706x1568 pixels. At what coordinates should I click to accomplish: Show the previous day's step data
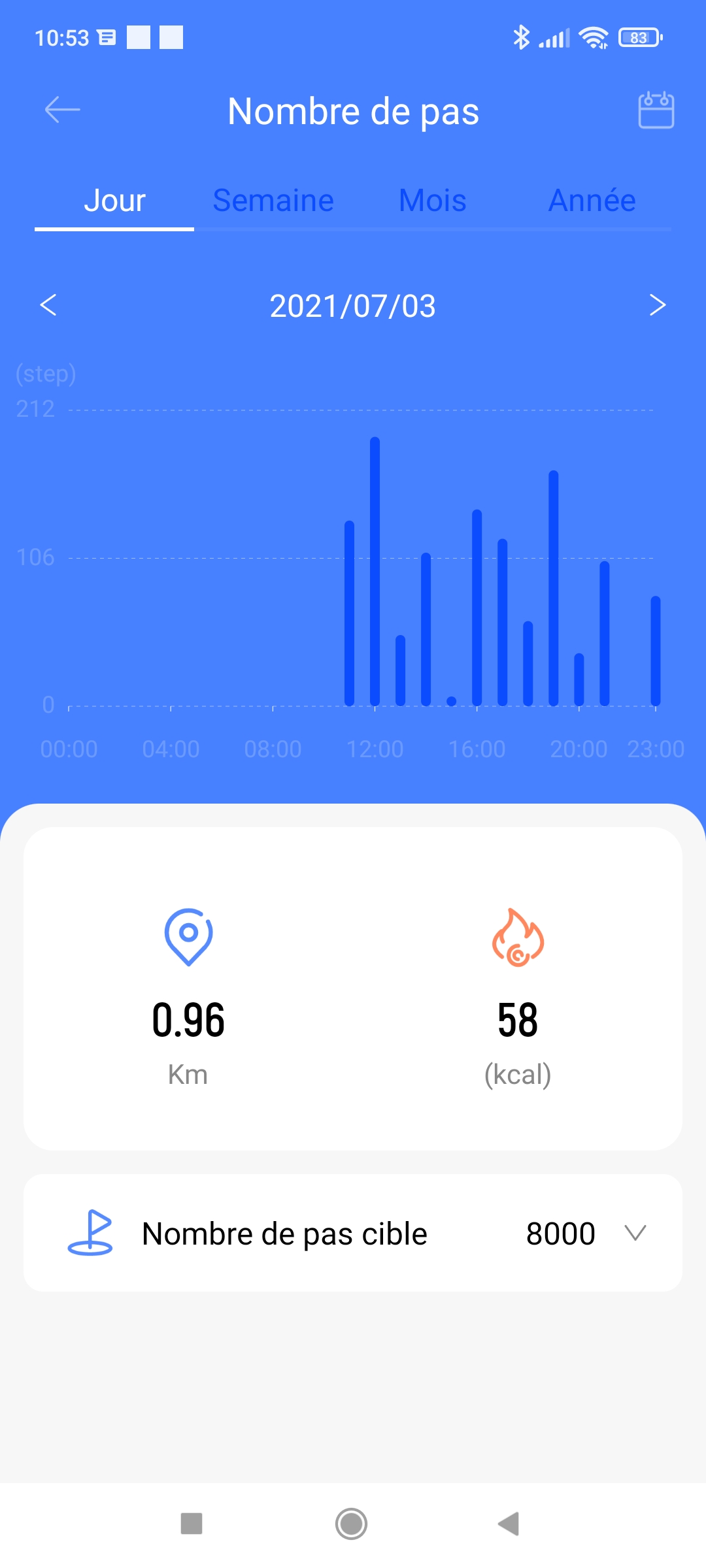(x=48, y=305)
